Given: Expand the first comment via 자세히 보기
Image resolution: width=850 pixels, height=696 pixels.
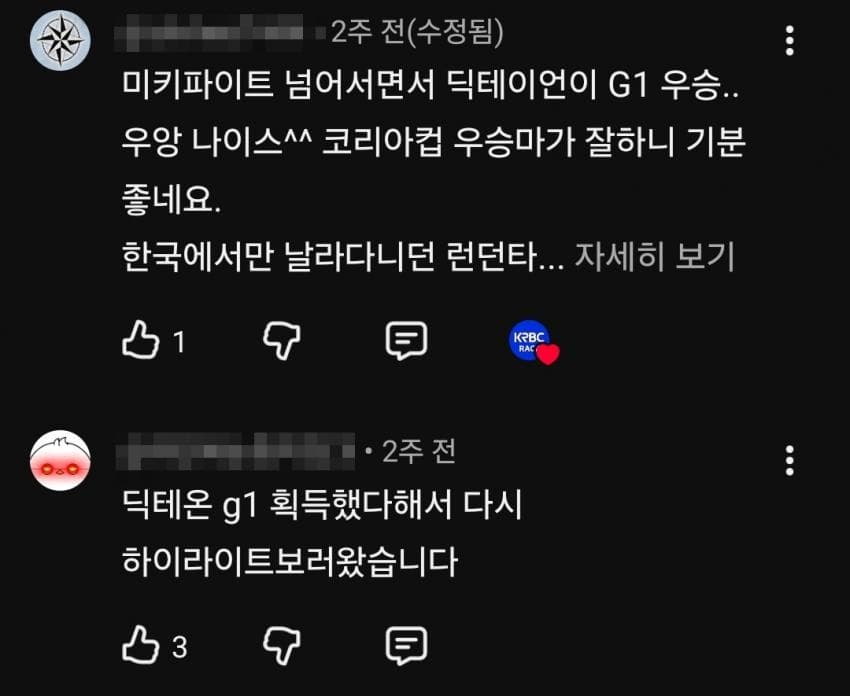Looking at the screenshot, I should [x=654, y=257].
